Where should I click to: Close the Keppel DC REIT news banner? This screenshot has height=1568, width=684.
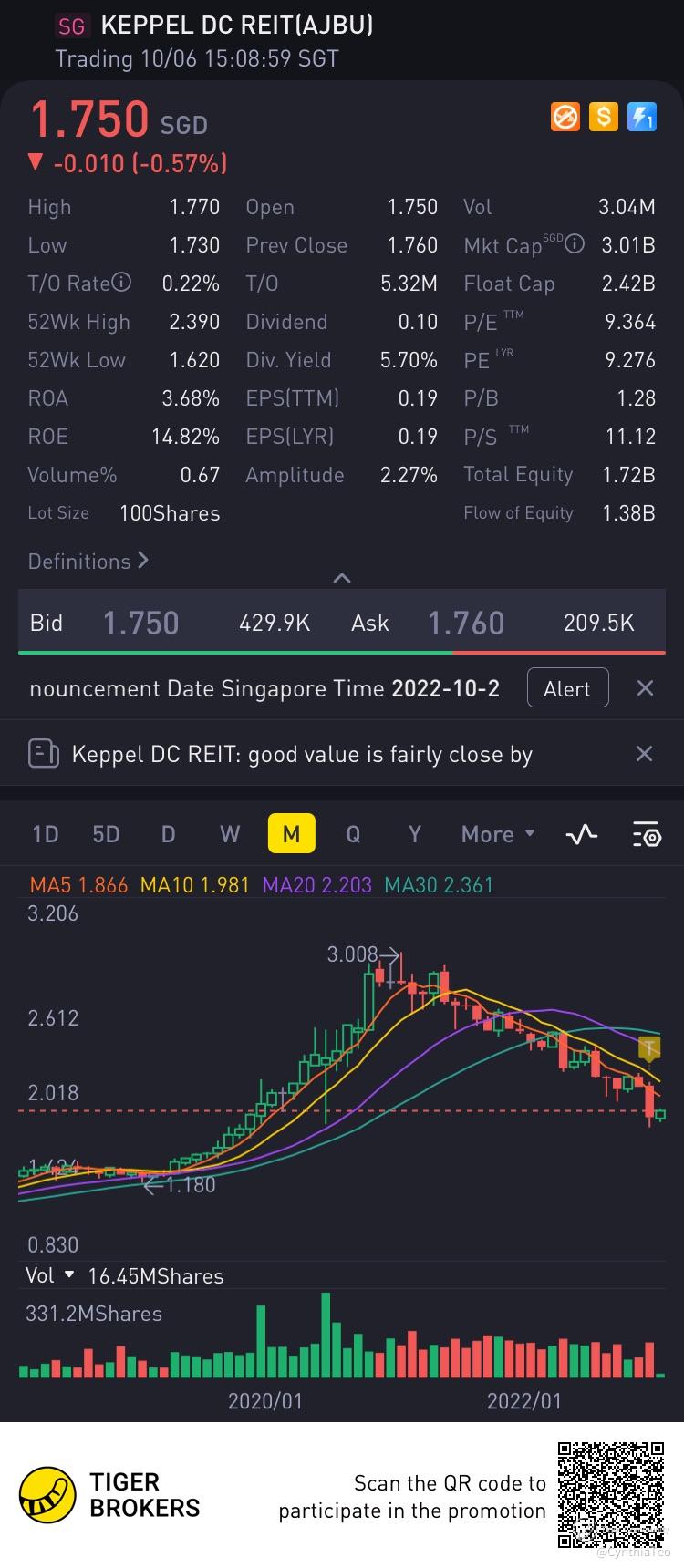pyautogui.click(x=644, y=754)
